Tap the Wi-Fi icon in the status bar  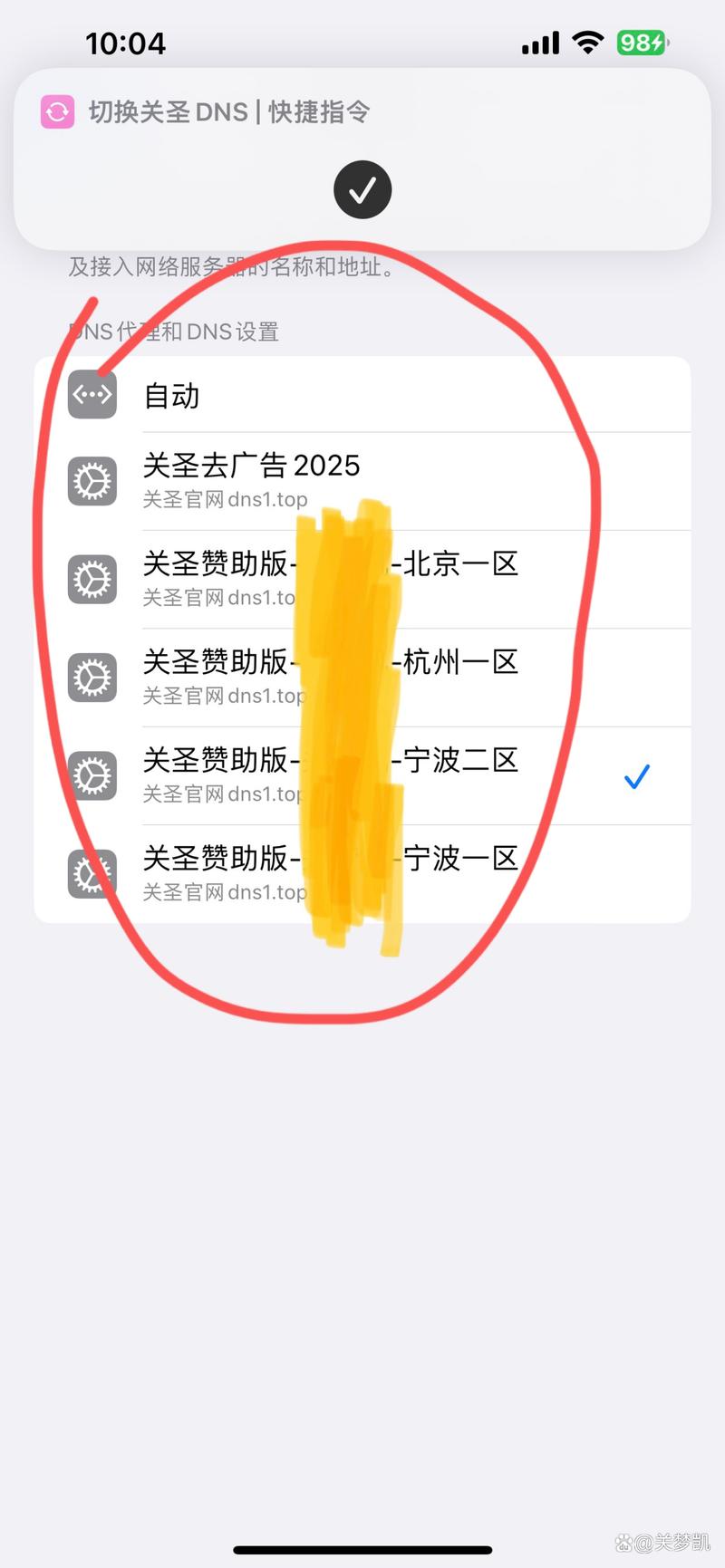[587, 42]
